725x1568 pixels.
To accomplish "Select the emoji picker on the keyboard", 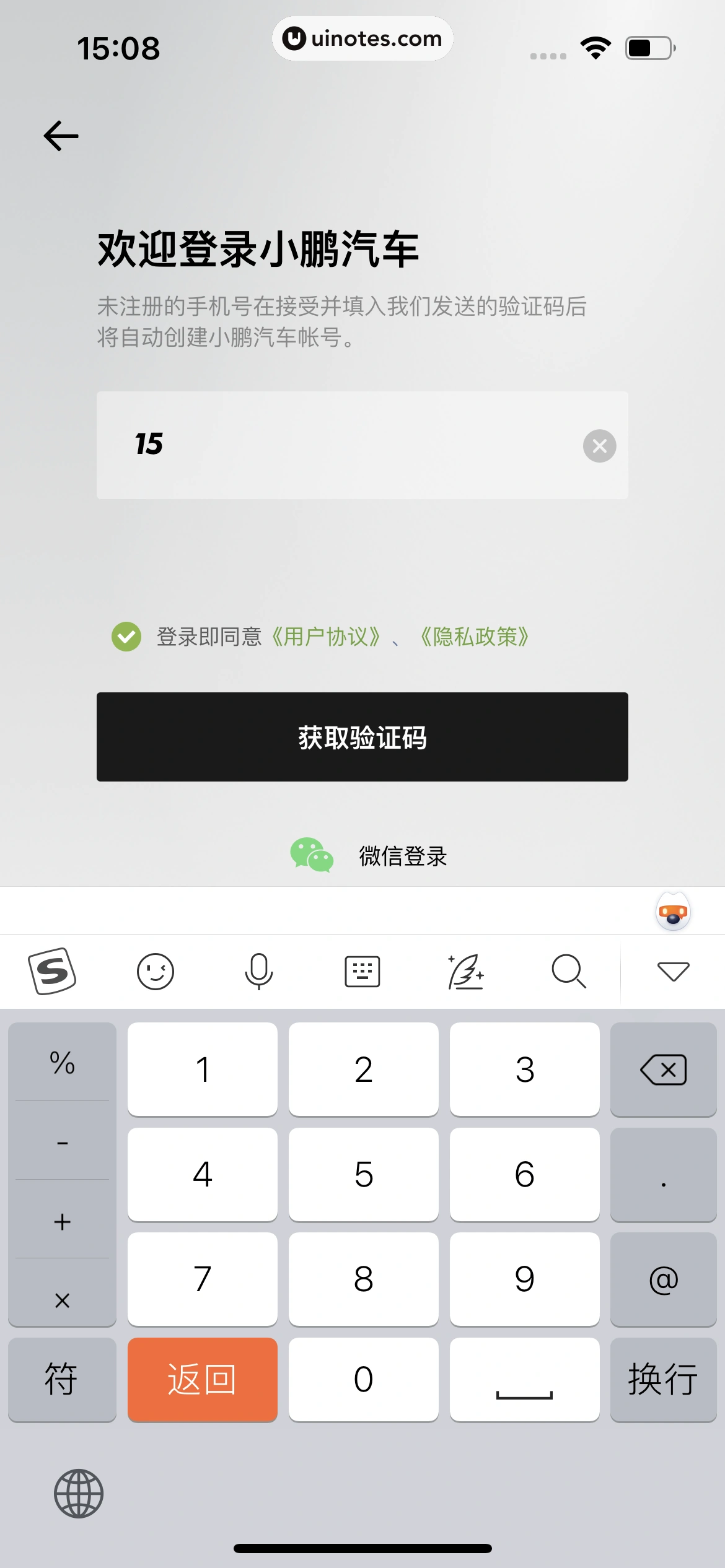I will 156,971.
